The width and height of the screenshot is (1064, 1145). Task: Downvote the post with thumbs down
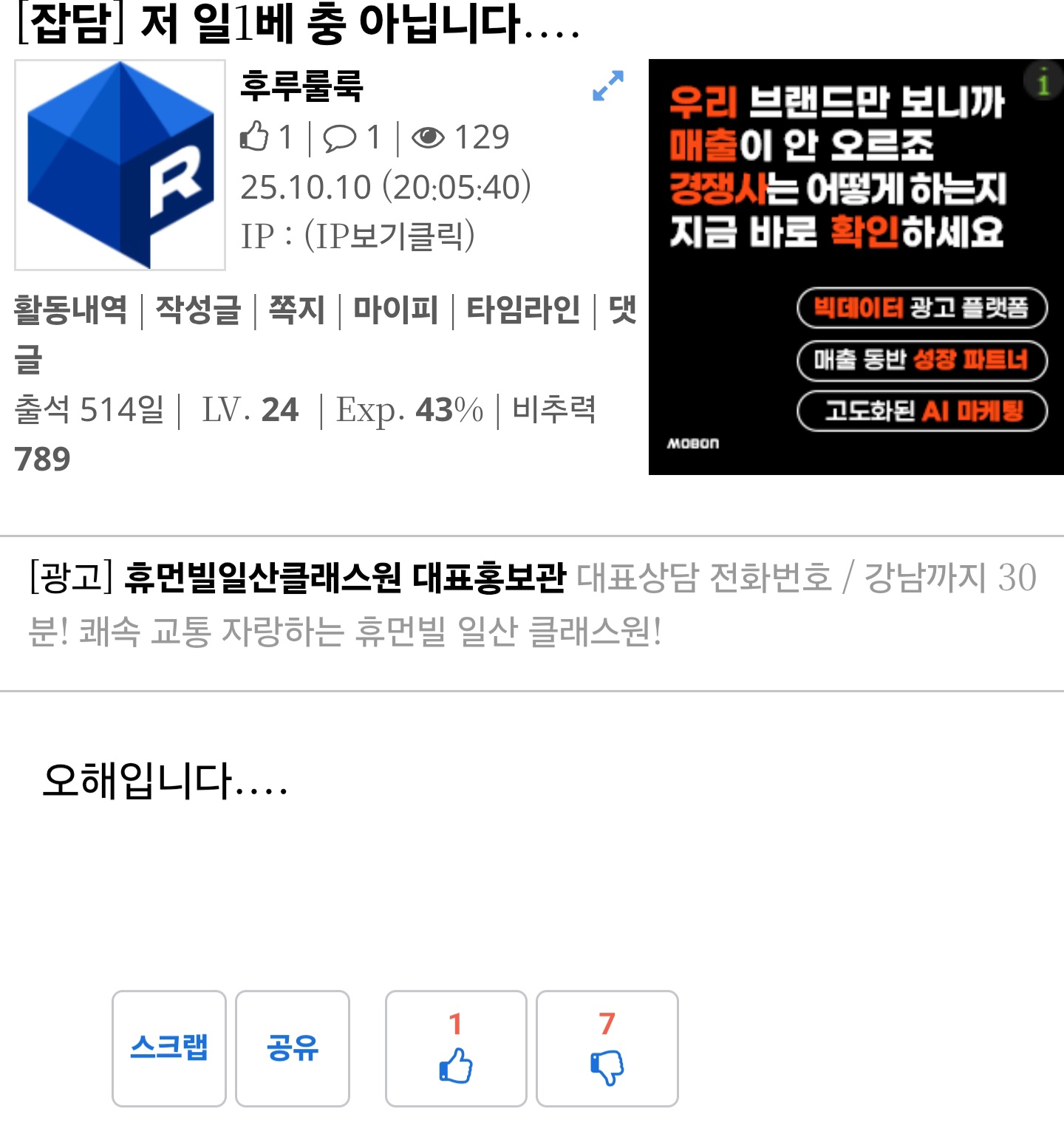(x=607, y=1049)
